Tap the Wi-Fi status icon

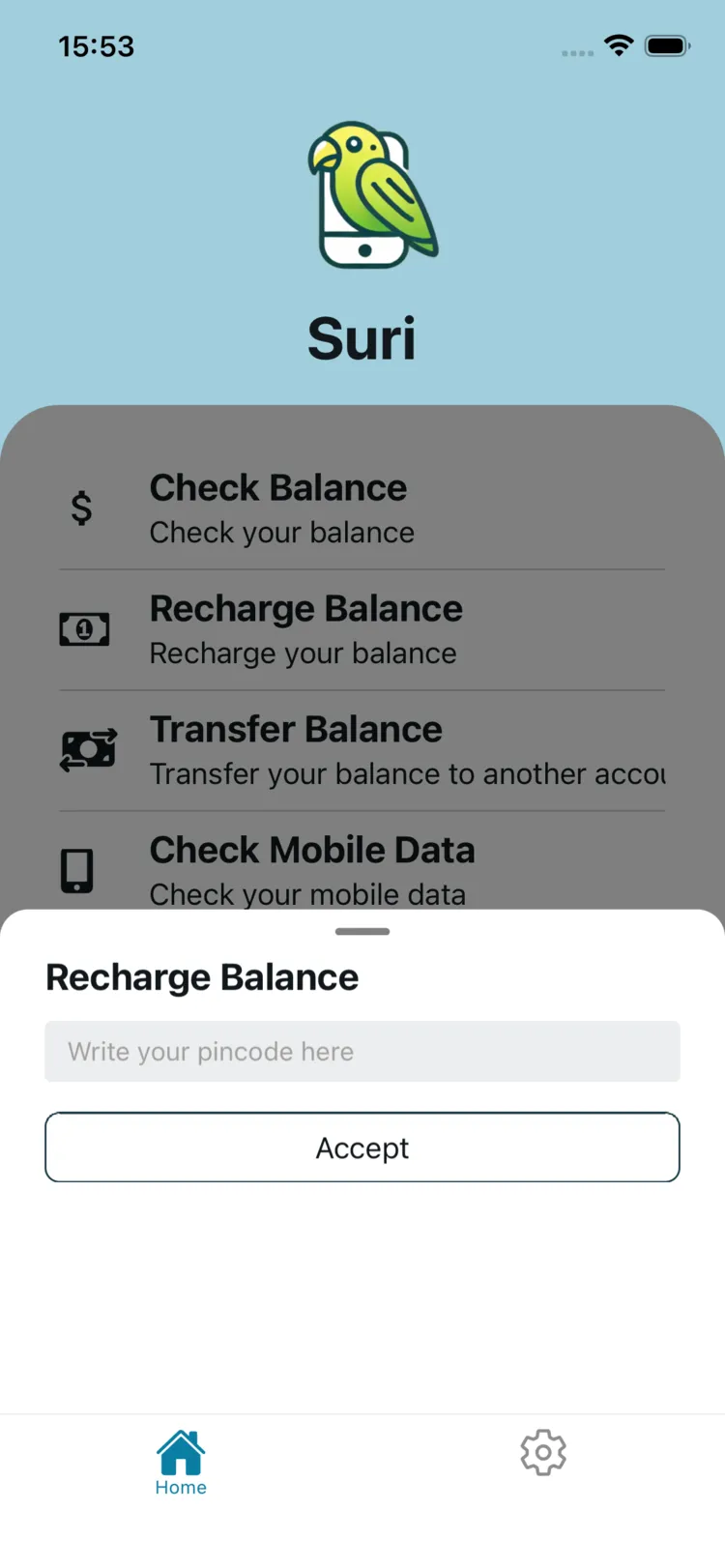620,44
